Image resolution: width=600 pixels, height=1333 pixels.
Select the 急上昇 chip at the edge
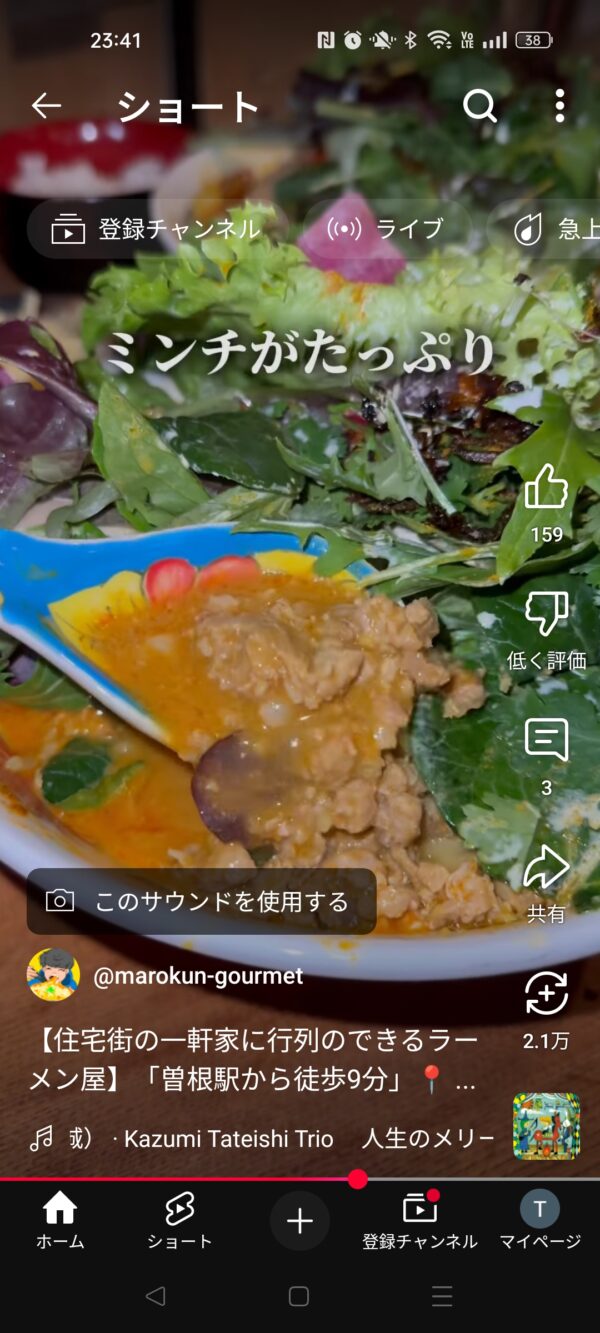pyautogui.click(x=546, y=229)
